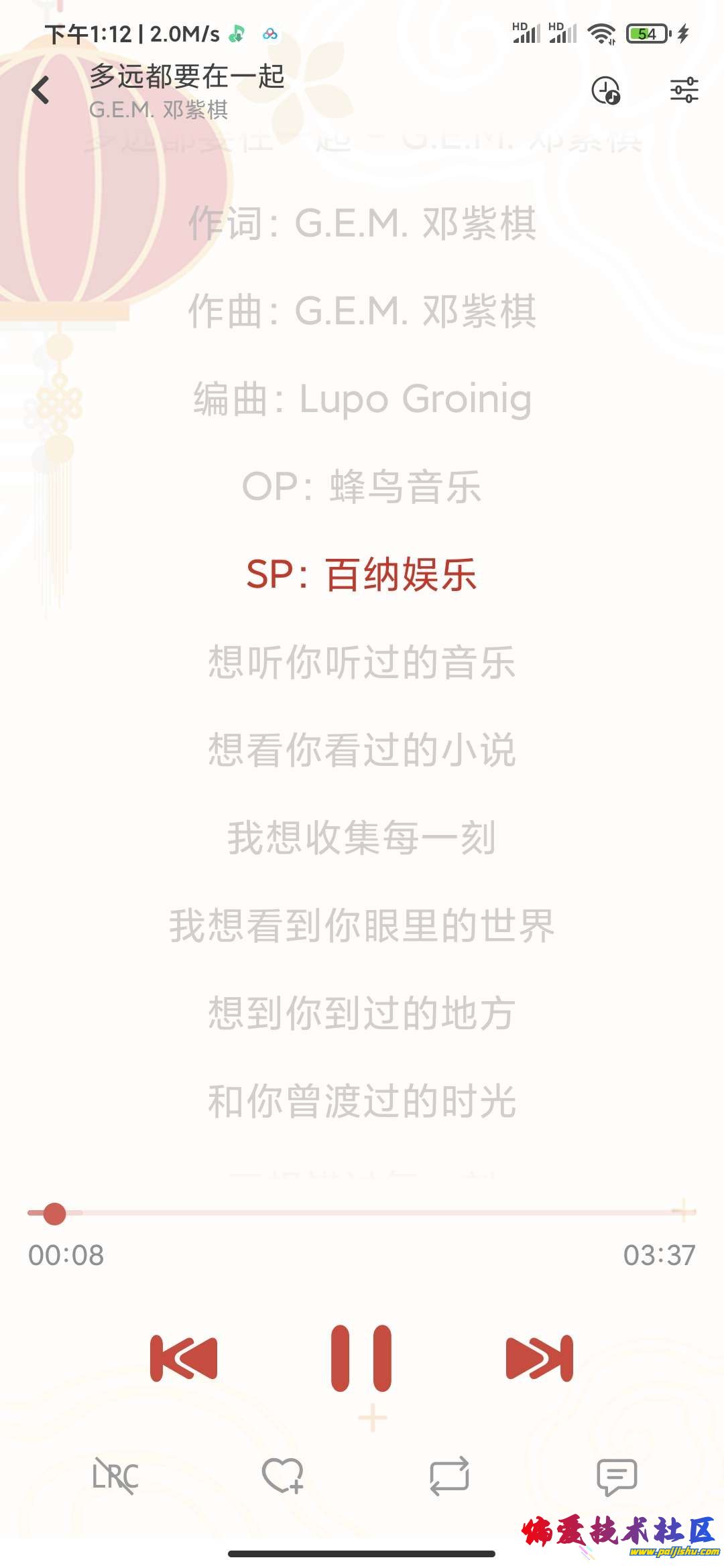The width and height of the screenshot is (724, 1568).
Task: Change the repeat playback mode
Action: pos(449,1476)
